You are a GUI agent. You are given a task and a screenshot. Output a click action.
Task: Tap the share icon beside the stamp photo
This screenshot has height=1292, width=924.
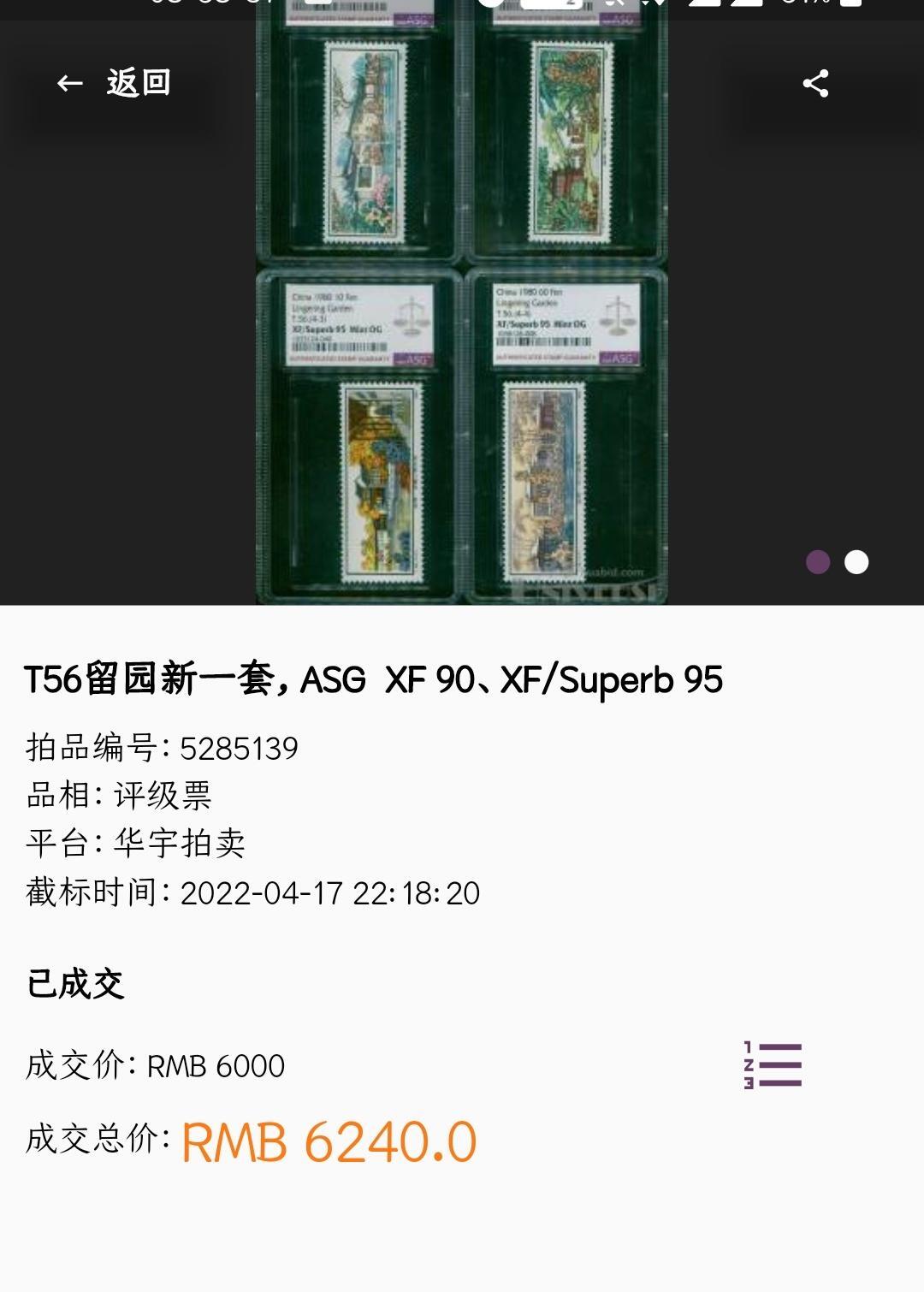(814, 83)
